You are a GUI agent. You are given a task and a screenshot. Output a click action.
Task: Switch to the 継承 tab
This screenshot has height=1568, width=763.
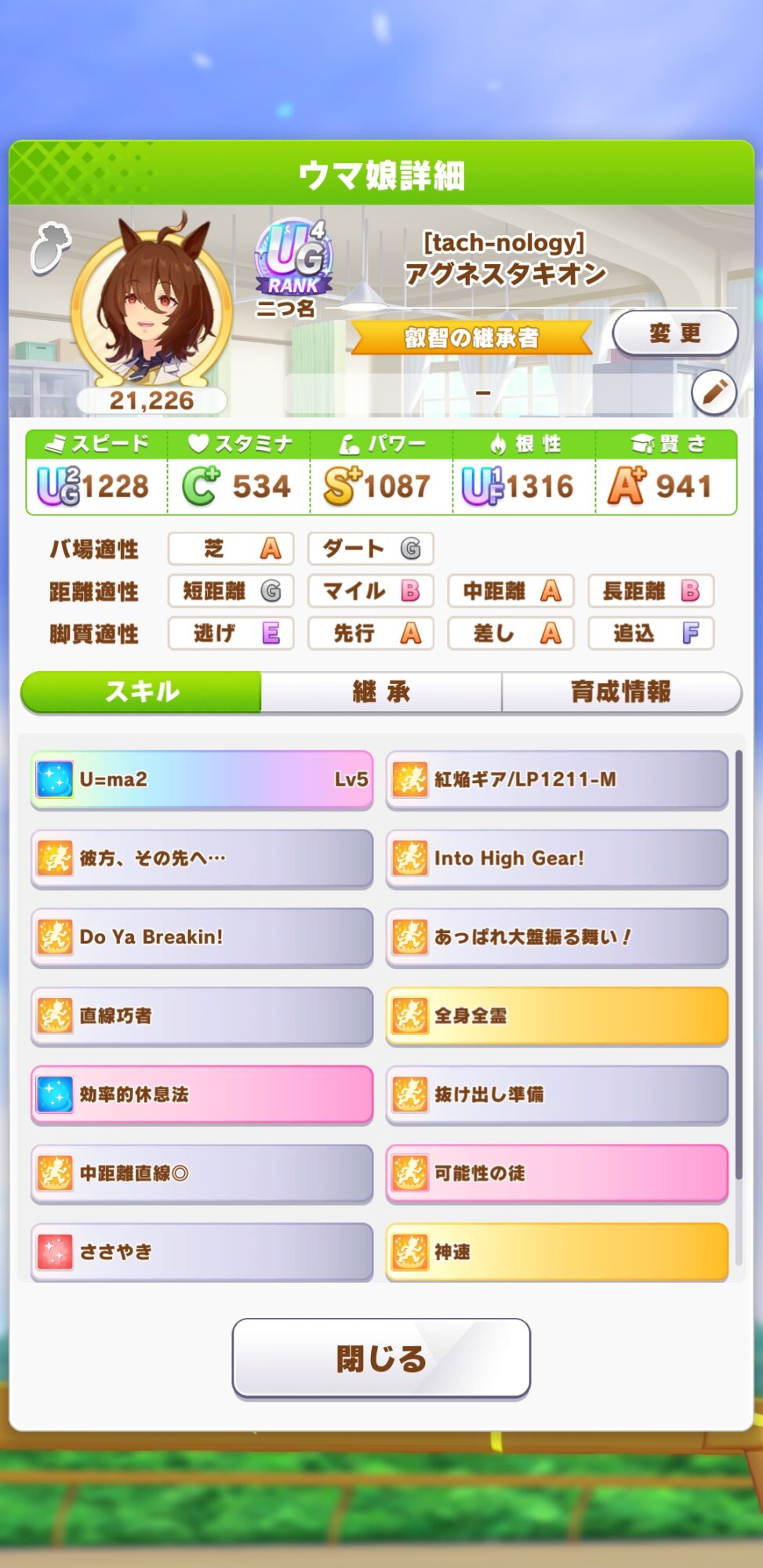pos(381,691)
